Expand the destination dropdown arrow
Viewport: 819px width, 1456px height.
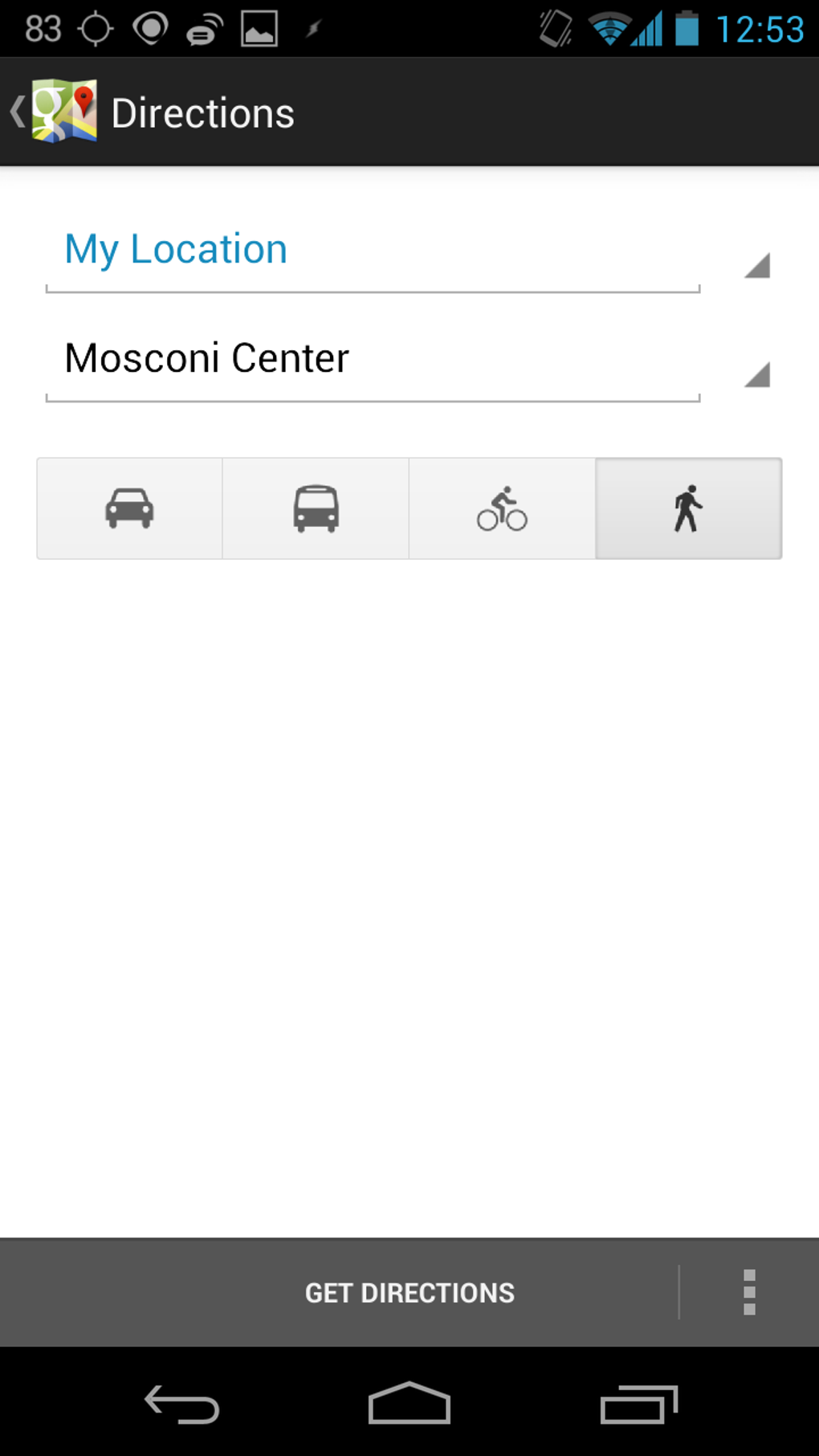coord(756,374)
